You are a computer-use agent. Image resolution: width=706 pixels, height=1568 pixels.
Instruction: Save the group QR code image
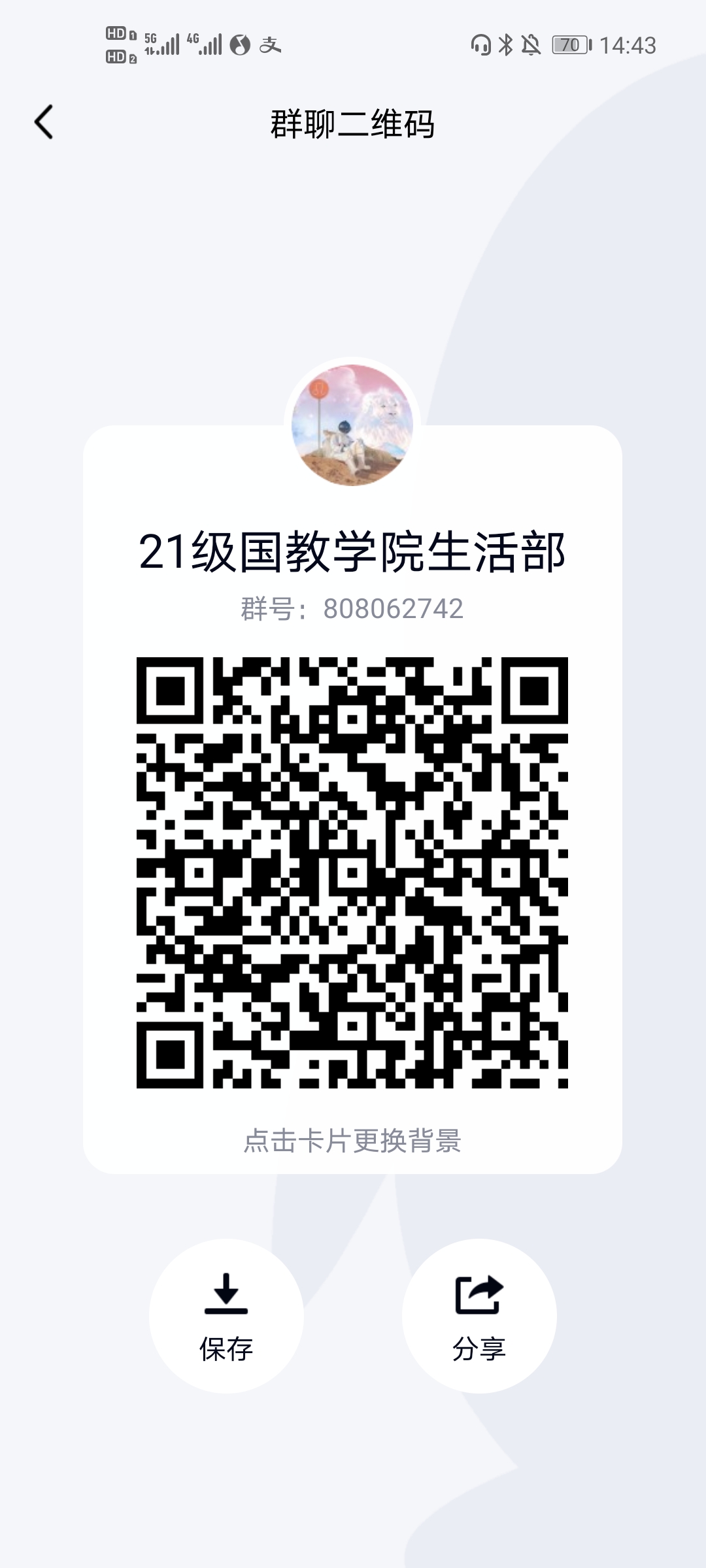[226, 1316]
